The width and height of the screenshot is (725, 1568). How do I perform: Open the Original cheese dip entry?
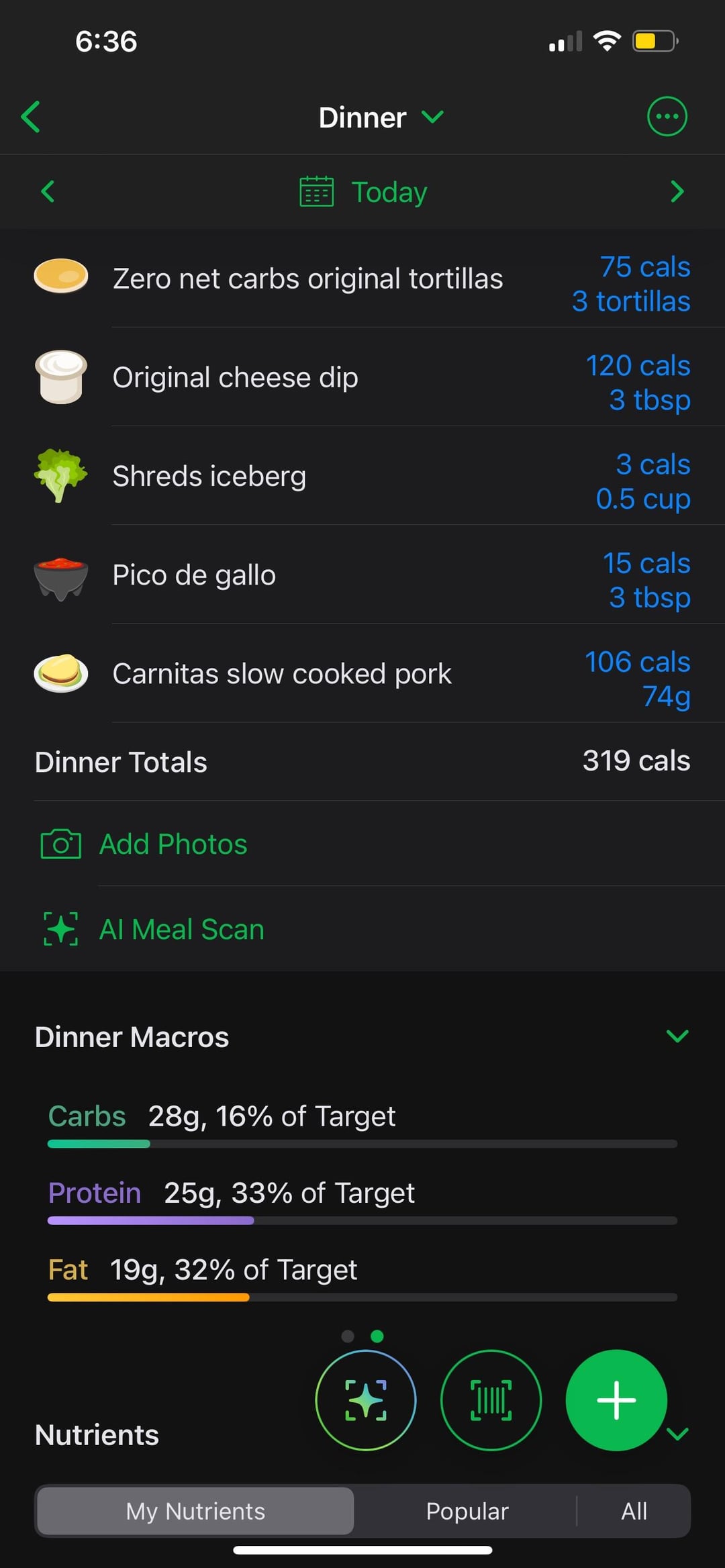[362, 377]
